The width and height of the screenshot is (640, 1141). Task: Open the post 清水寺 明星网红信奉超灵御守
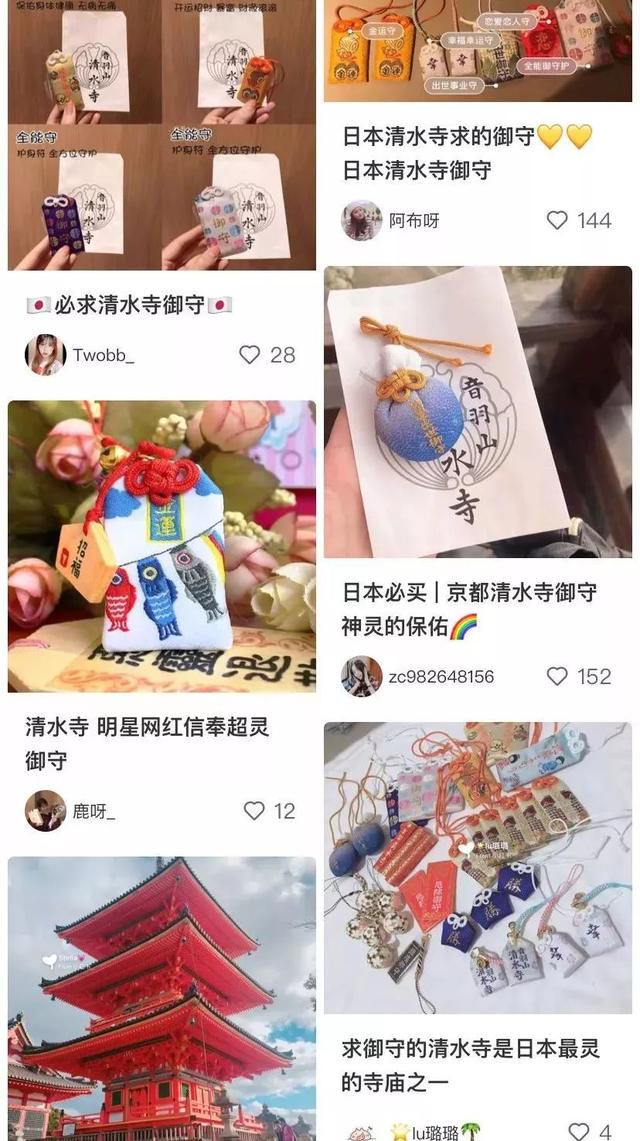[147, 743]
